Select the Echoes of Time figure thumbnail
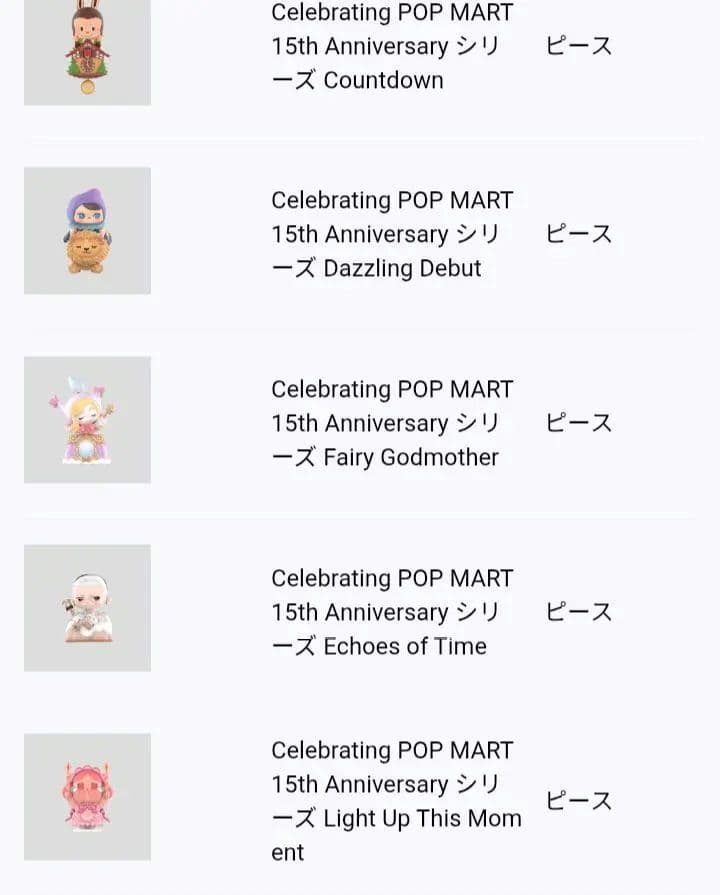This screenshot has height=895, width=720. 86,608
